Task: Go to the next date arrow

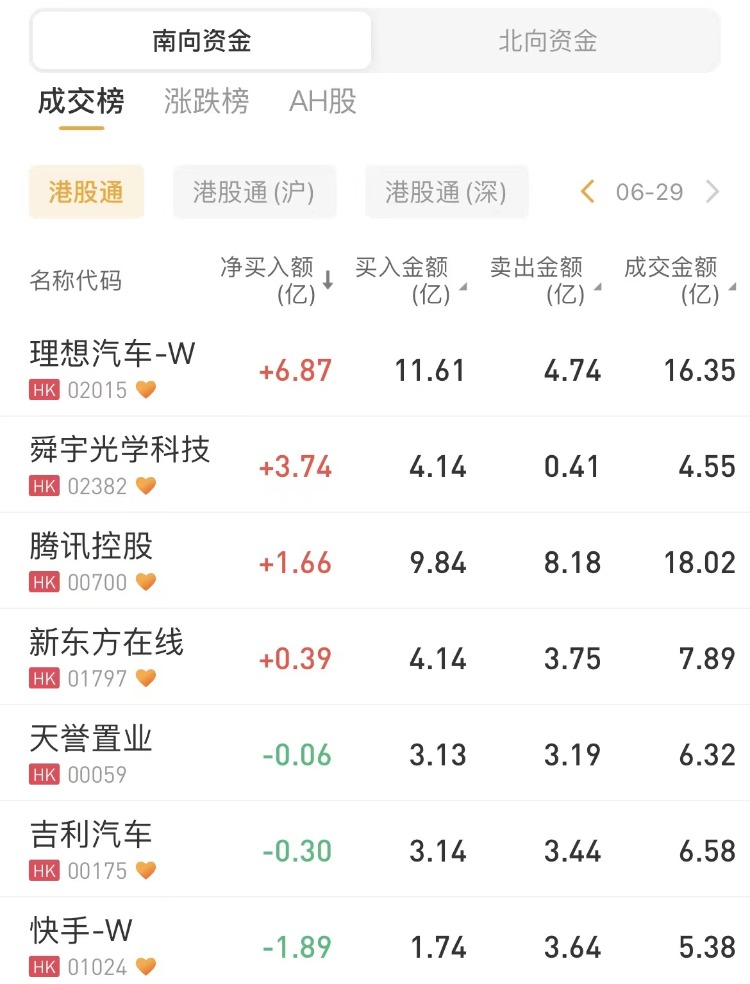Action: pos(712,192)
